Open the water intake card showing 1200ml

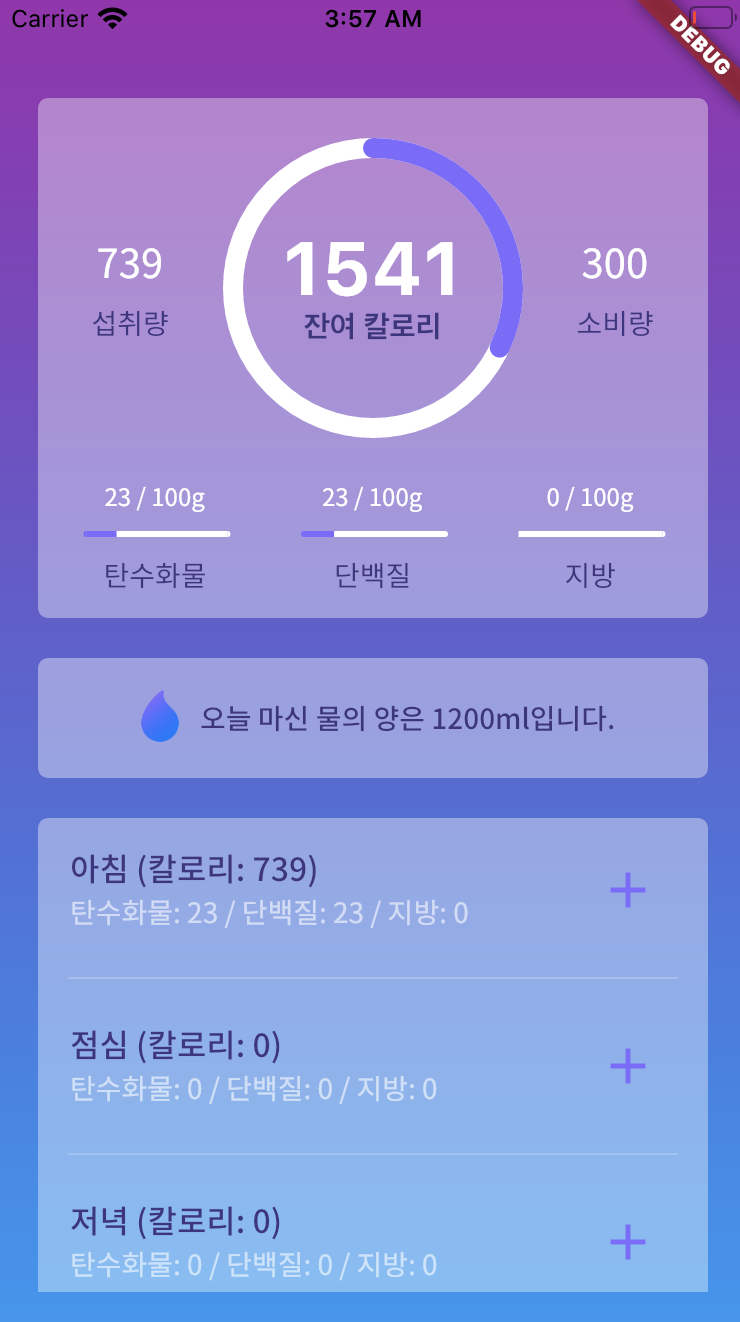373,718
